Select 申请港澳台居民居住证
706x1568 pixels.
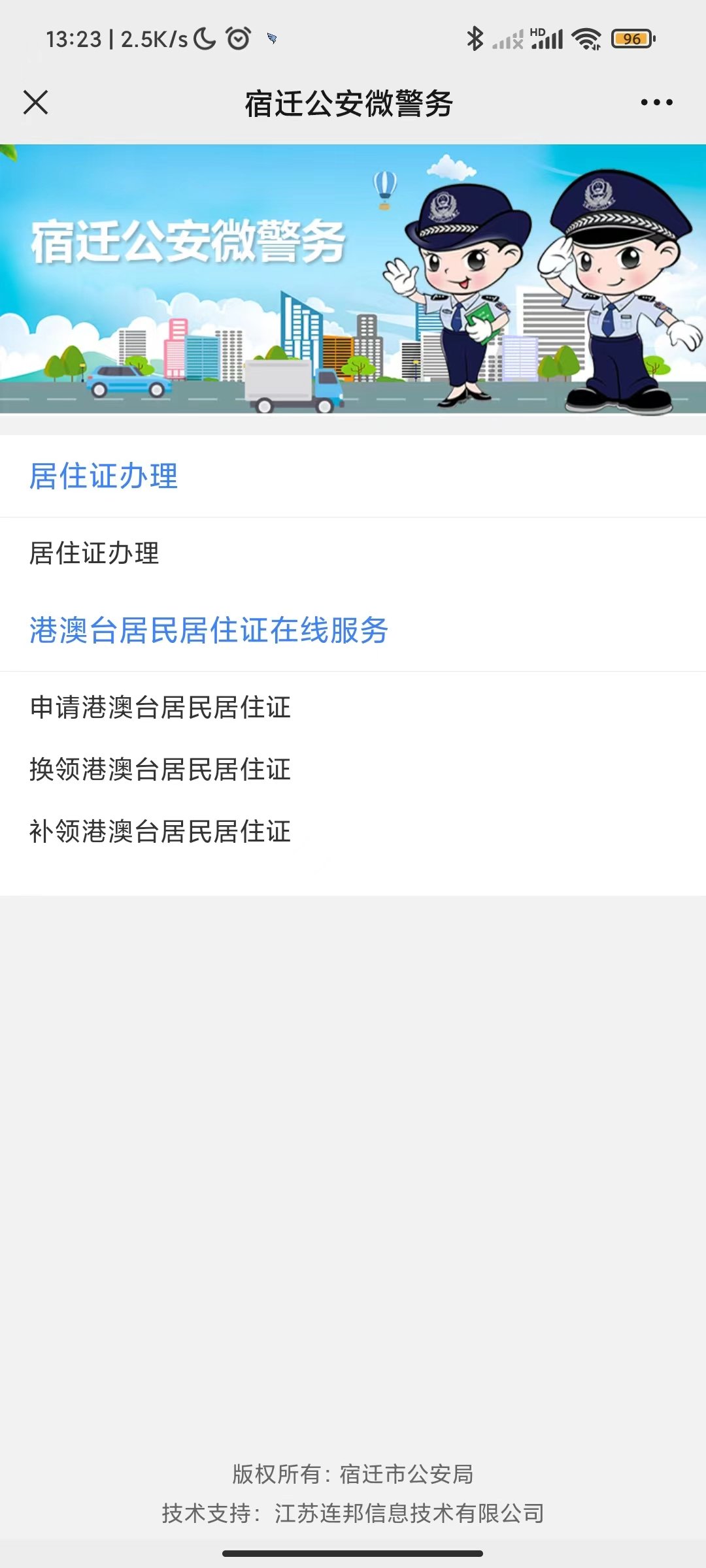160,708
